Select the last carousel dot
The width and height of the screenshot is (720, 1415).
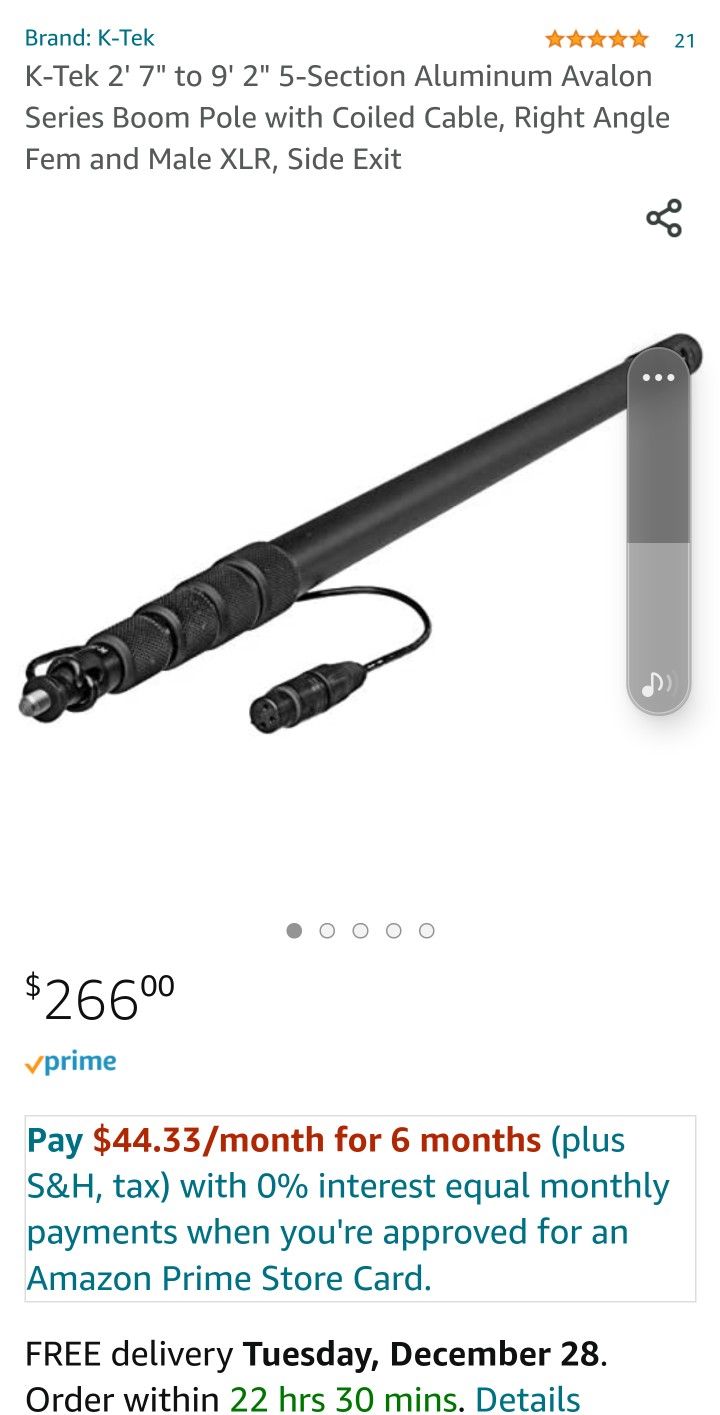pos(427,930)
